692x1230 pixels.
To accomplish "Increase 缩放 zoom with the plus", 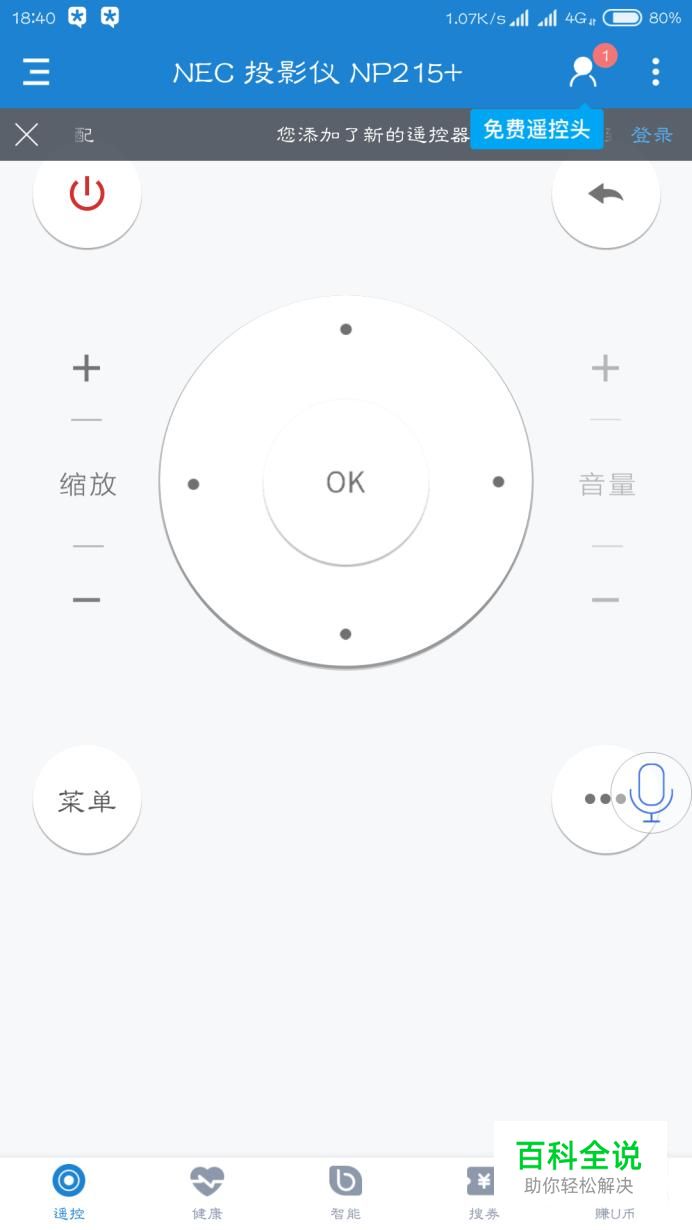I will point(87,368).
